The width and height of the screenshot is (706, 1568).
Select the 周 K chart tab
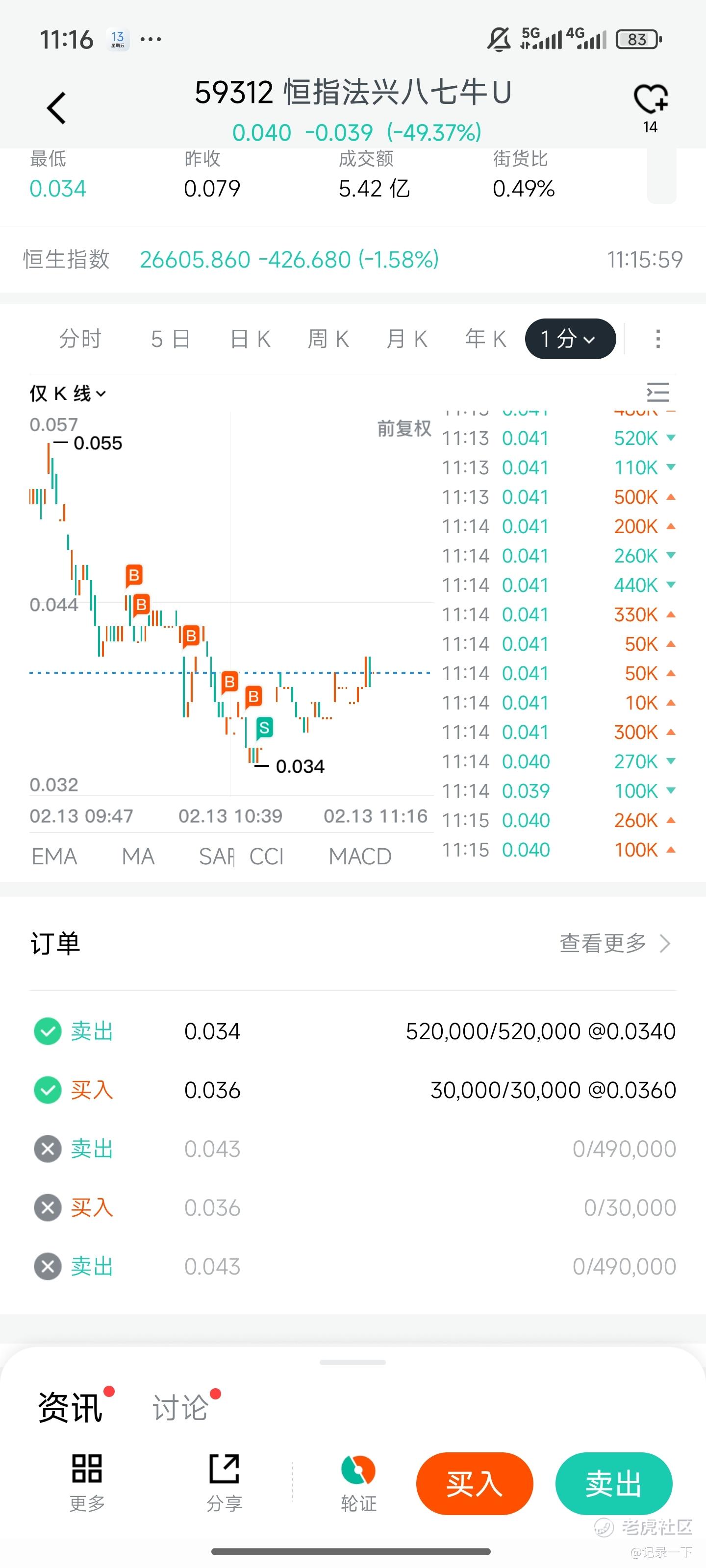[328, 339]
